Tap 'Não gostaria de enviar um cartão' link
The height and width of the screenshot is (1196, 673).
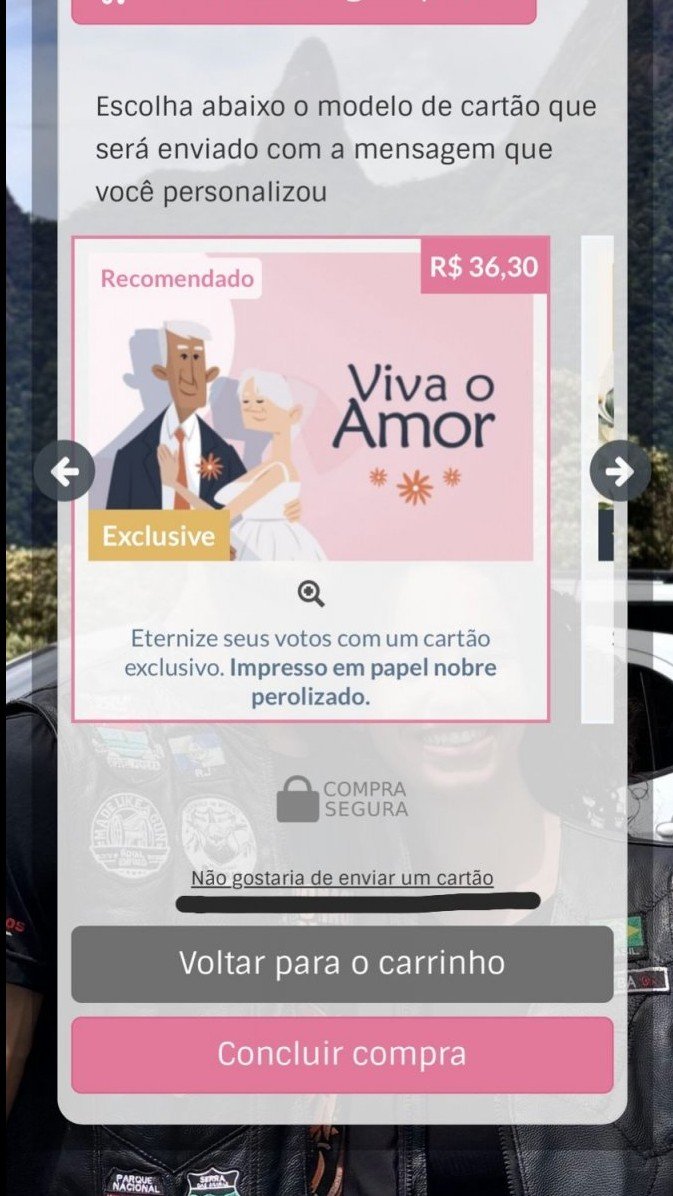point(342,878)
